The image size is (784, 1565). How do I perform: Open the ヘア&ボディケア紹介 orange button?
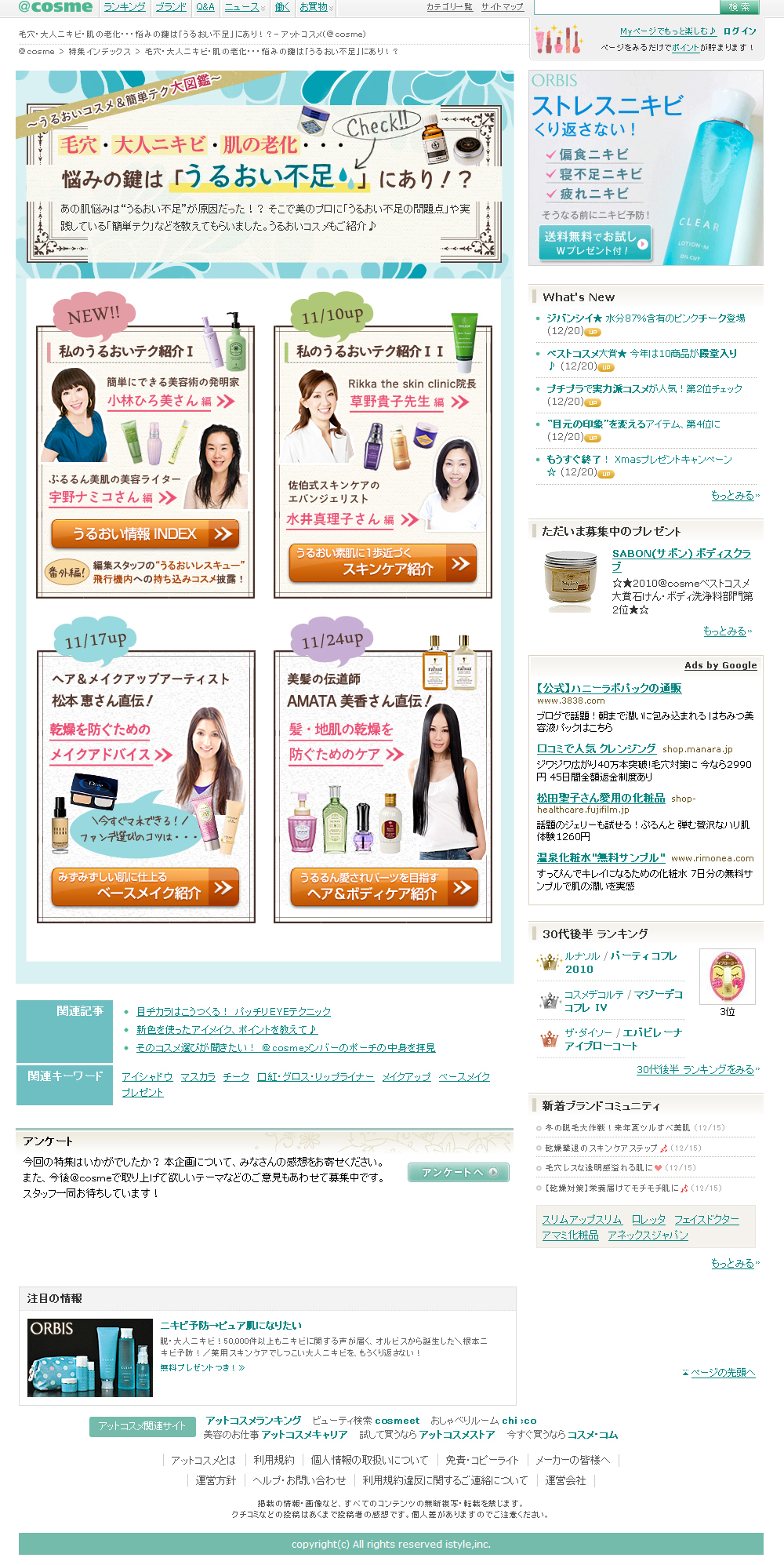coord(383,886)
